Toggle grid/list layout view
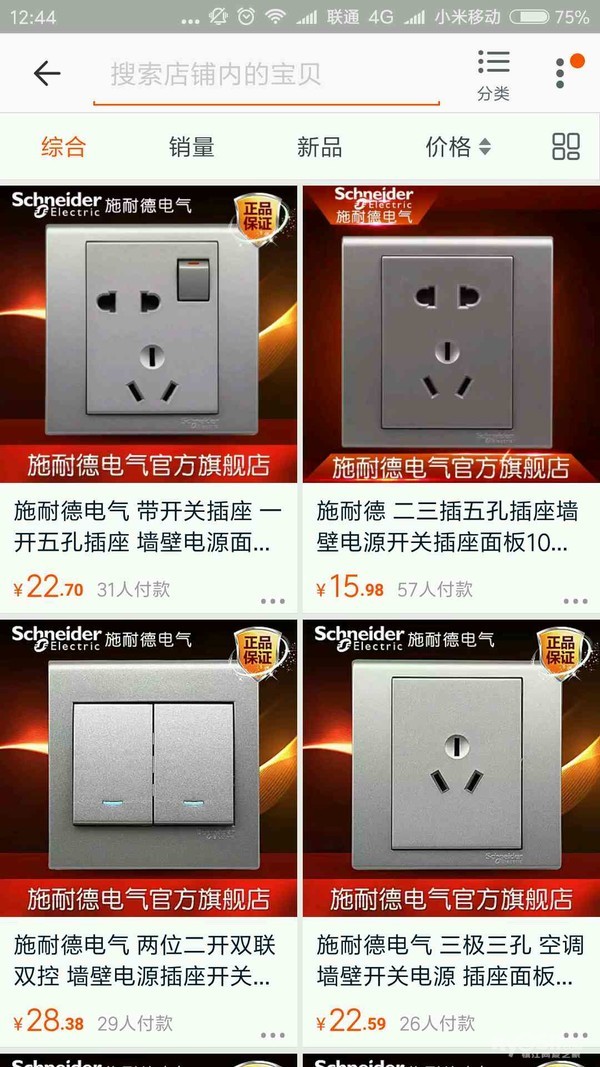Screen dimensions: 600x1067 coord(566,148)
